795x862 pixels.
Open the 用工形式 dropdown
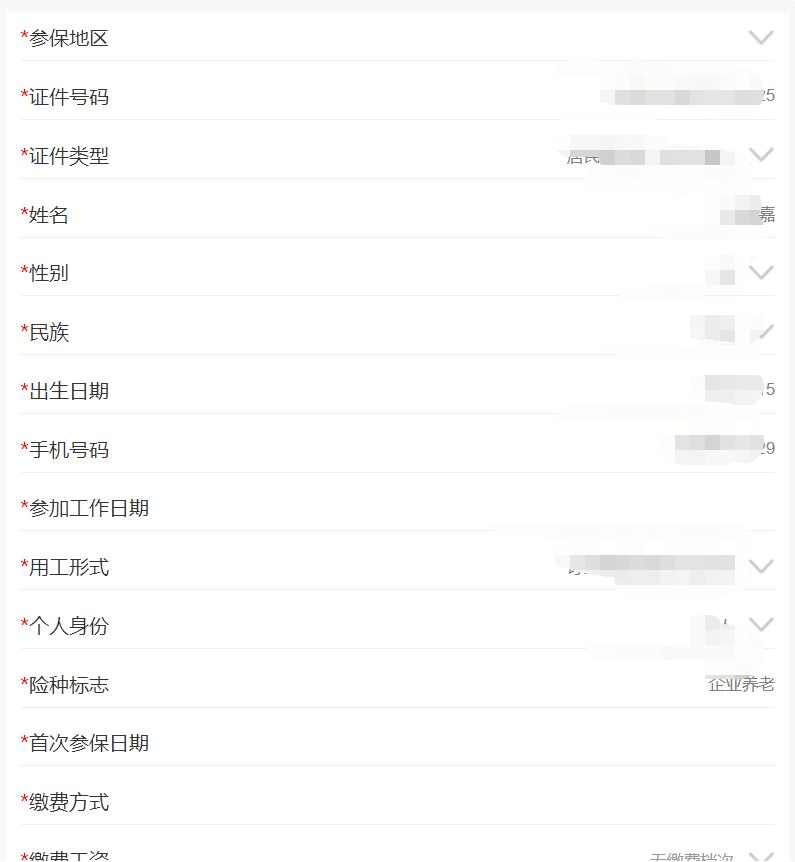761,566
